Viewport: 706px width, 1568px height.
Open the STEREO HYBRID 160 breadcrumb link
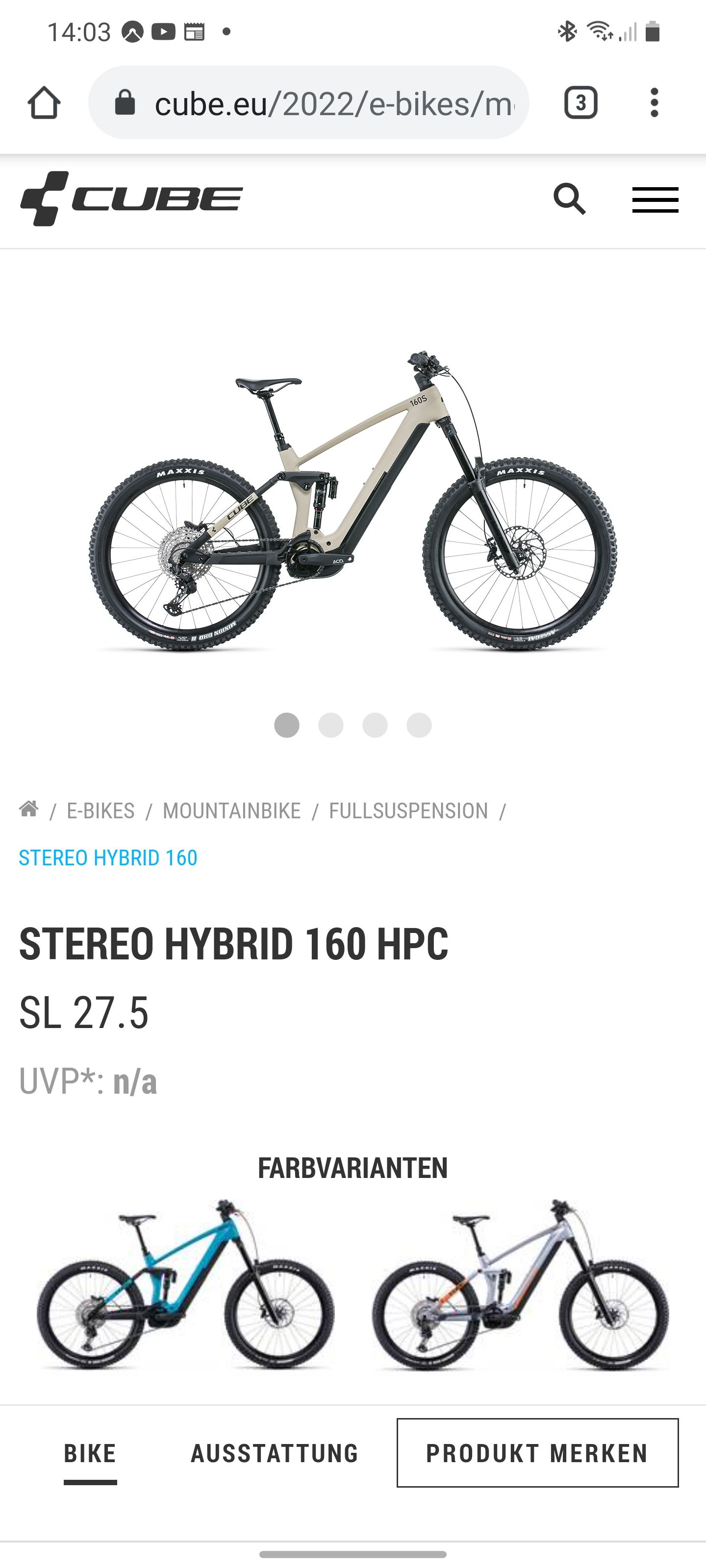[x=108, y=857]
